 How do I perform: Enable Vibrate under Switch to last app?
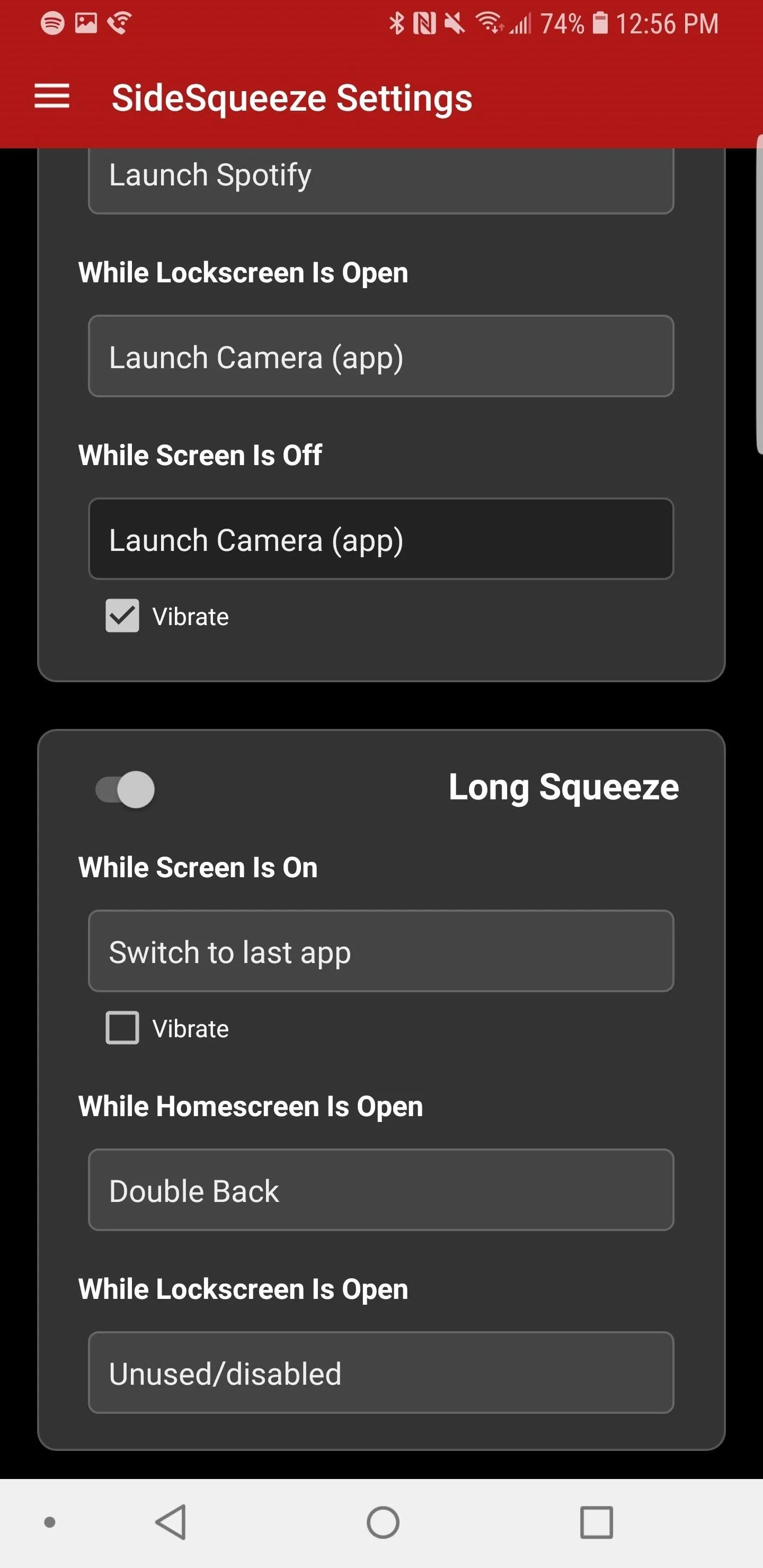pyautogui.click(x=122, y=1028)
